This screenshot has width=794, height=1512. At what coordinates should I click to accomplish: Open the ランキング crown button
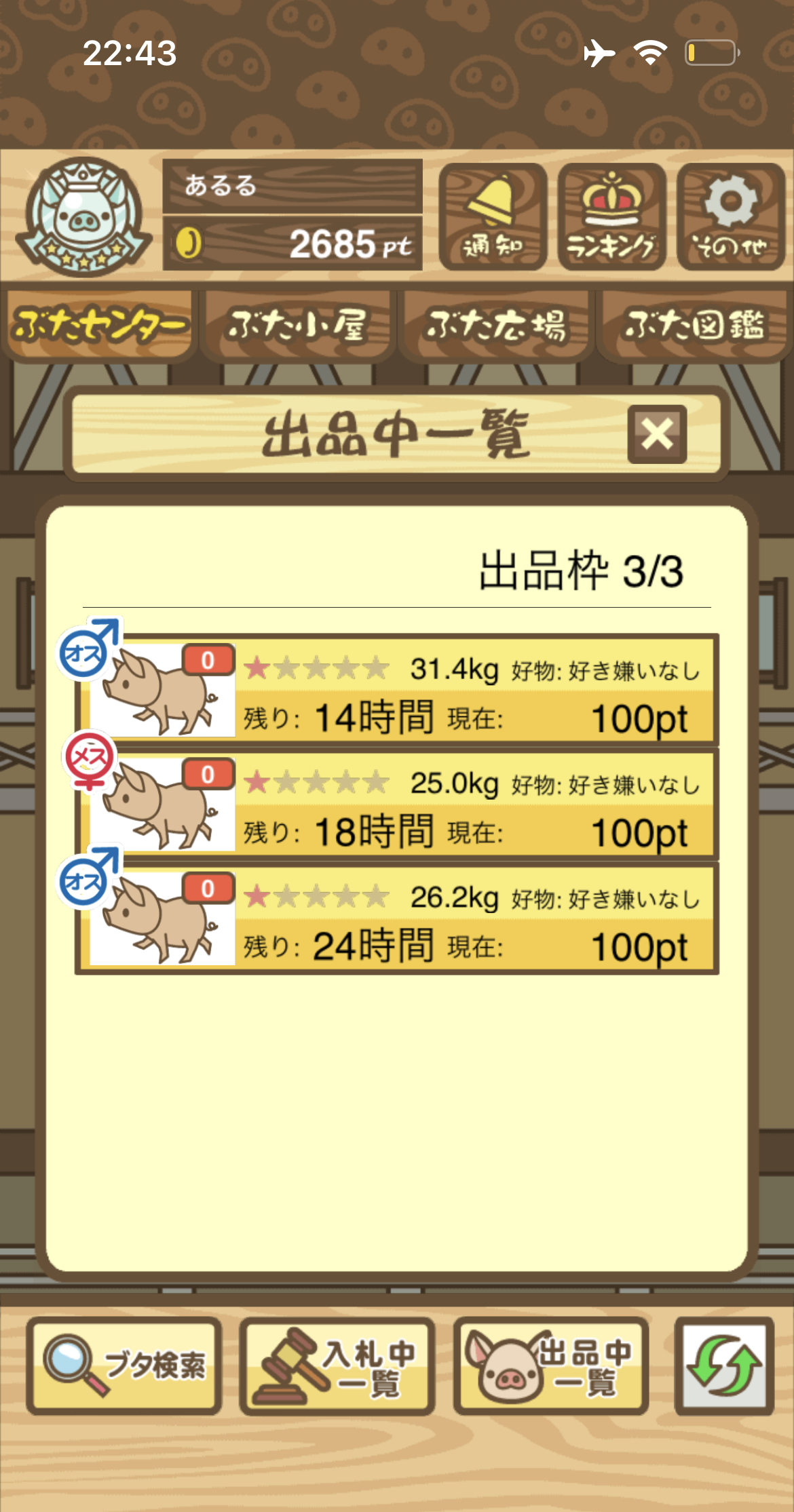point(611,217)
